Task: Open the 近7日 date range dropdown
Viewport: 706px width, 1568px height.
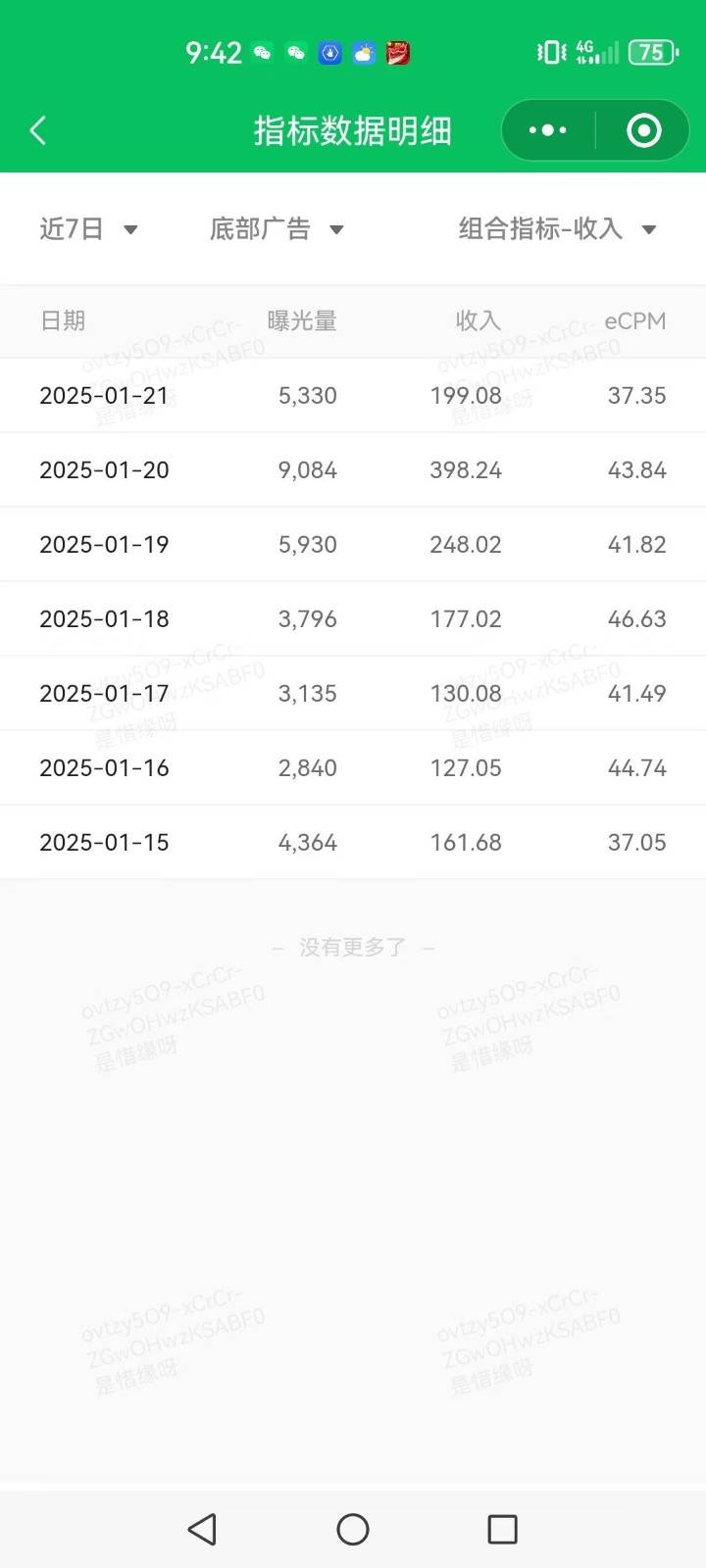Action: pos(90,229)
